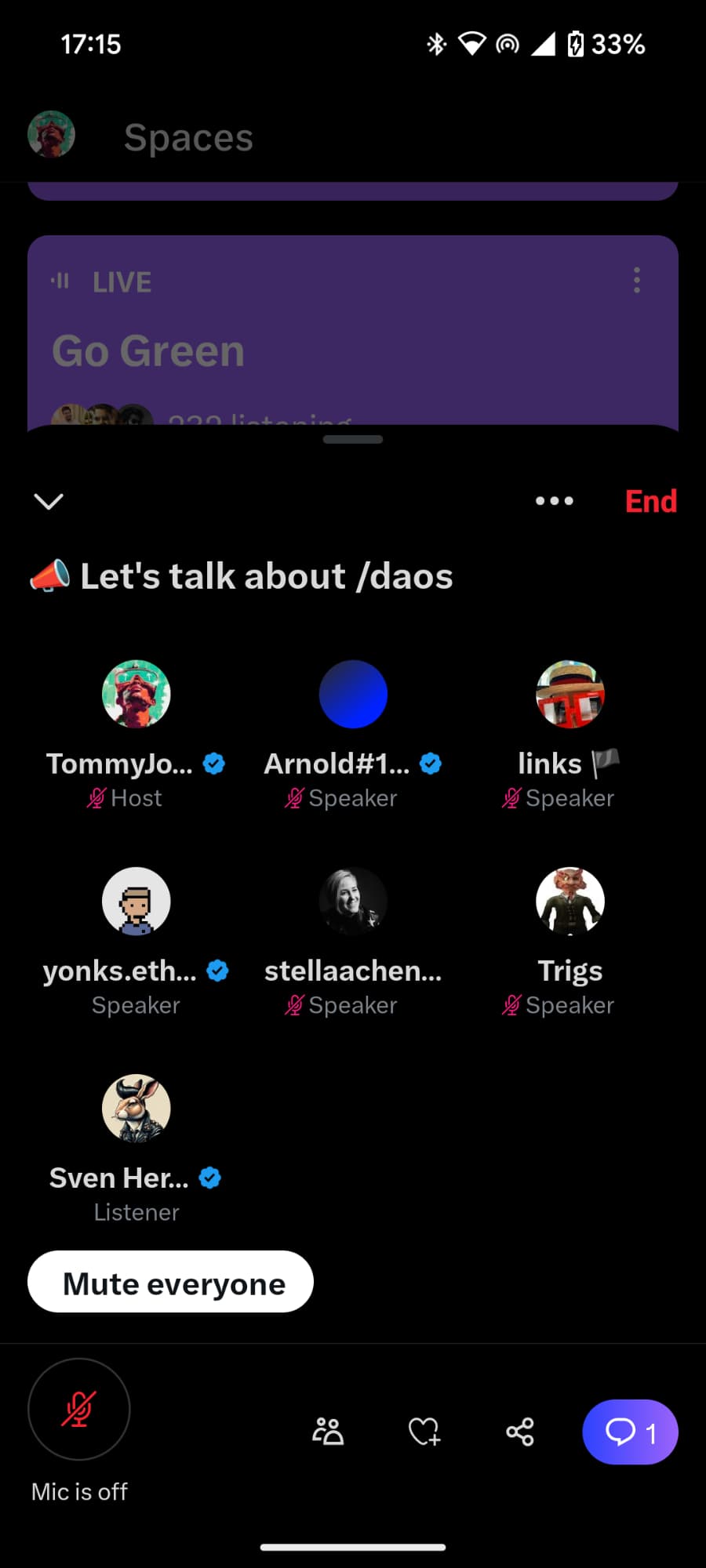Collapse the Space with the down chevron

[49, 502]
